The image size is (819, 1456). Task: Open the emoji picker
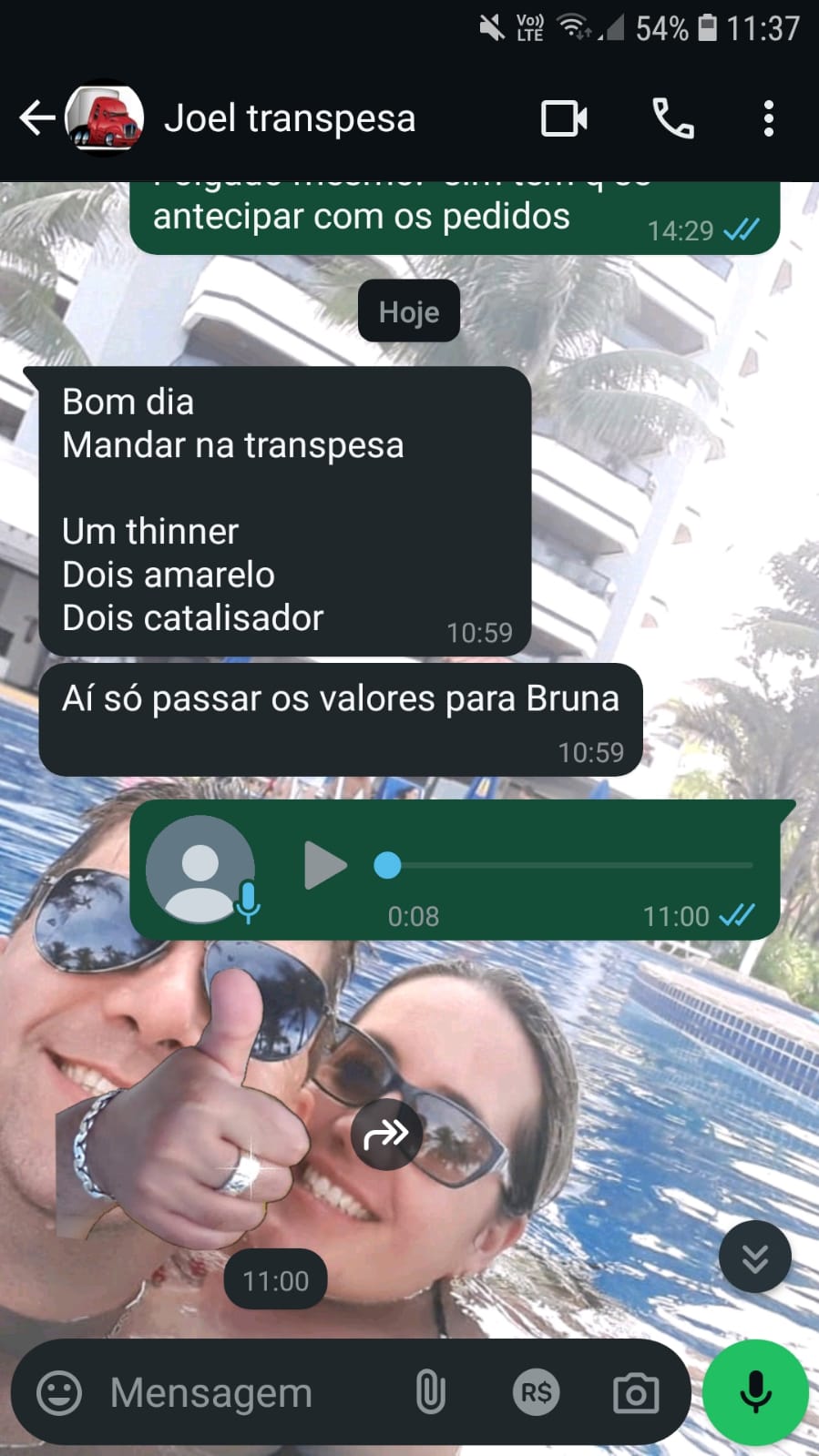(59, 1393)
